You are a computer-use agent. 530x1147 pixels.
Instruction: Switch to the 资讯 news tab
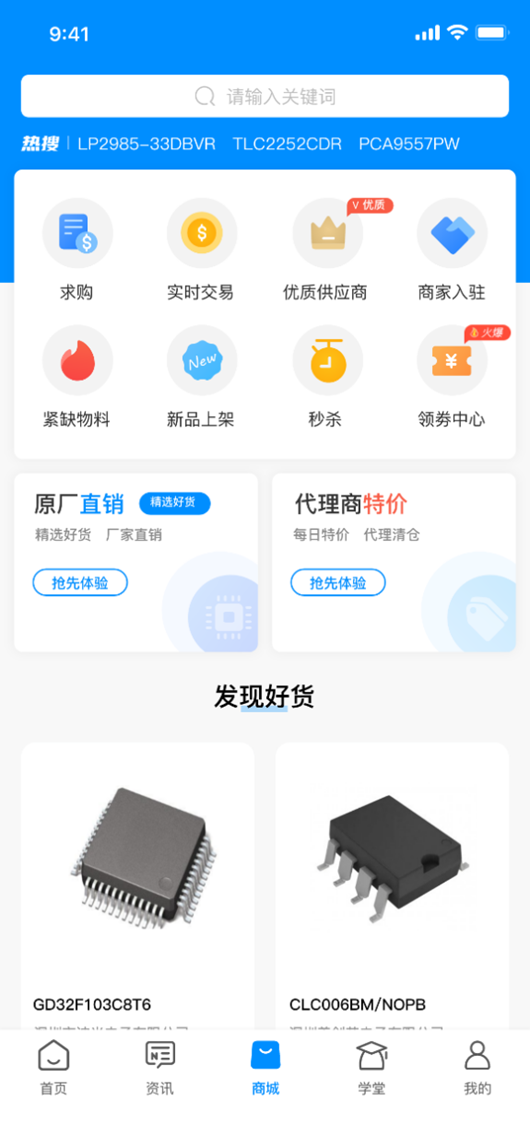(x=159, y=1068)
